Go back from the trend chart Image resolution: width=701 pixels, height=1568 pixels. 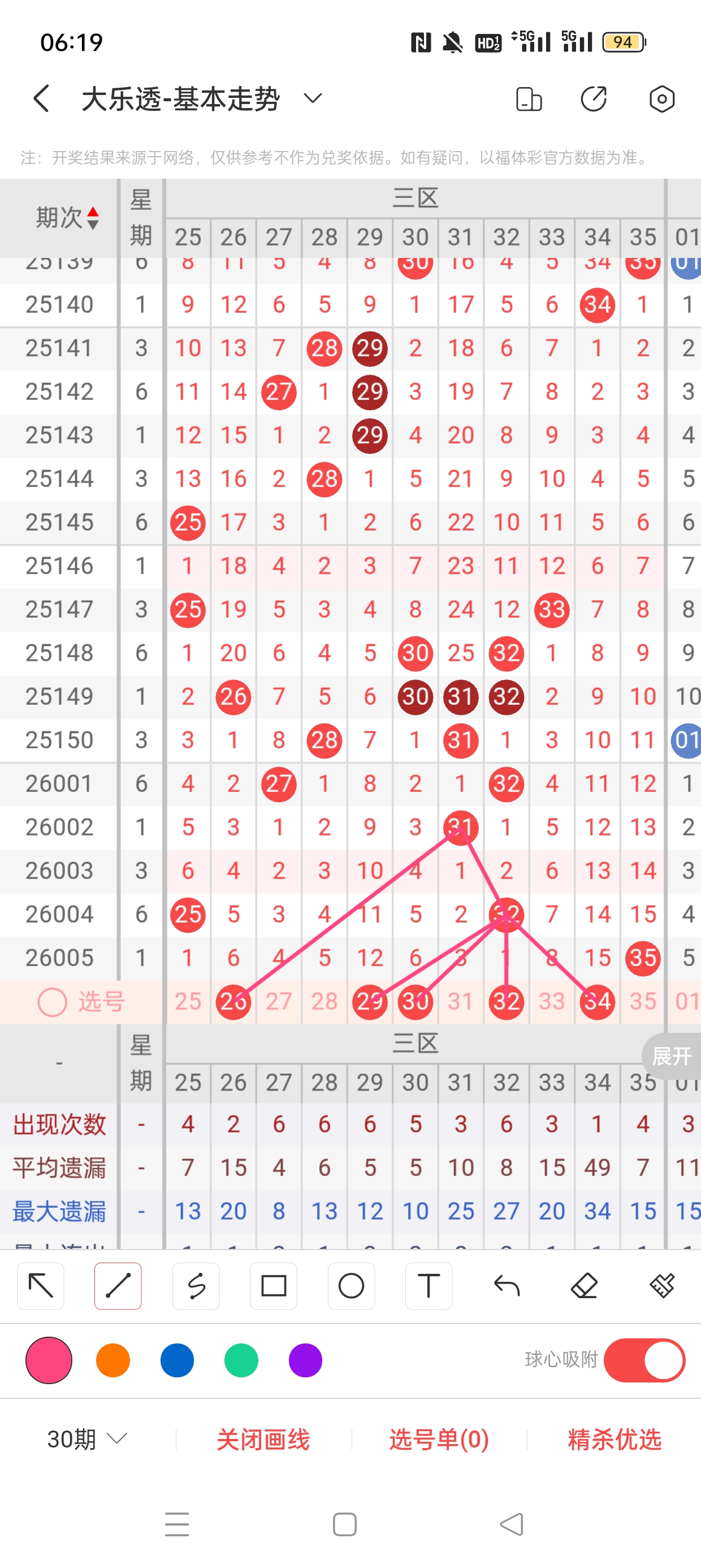click(x=41, y=98)
